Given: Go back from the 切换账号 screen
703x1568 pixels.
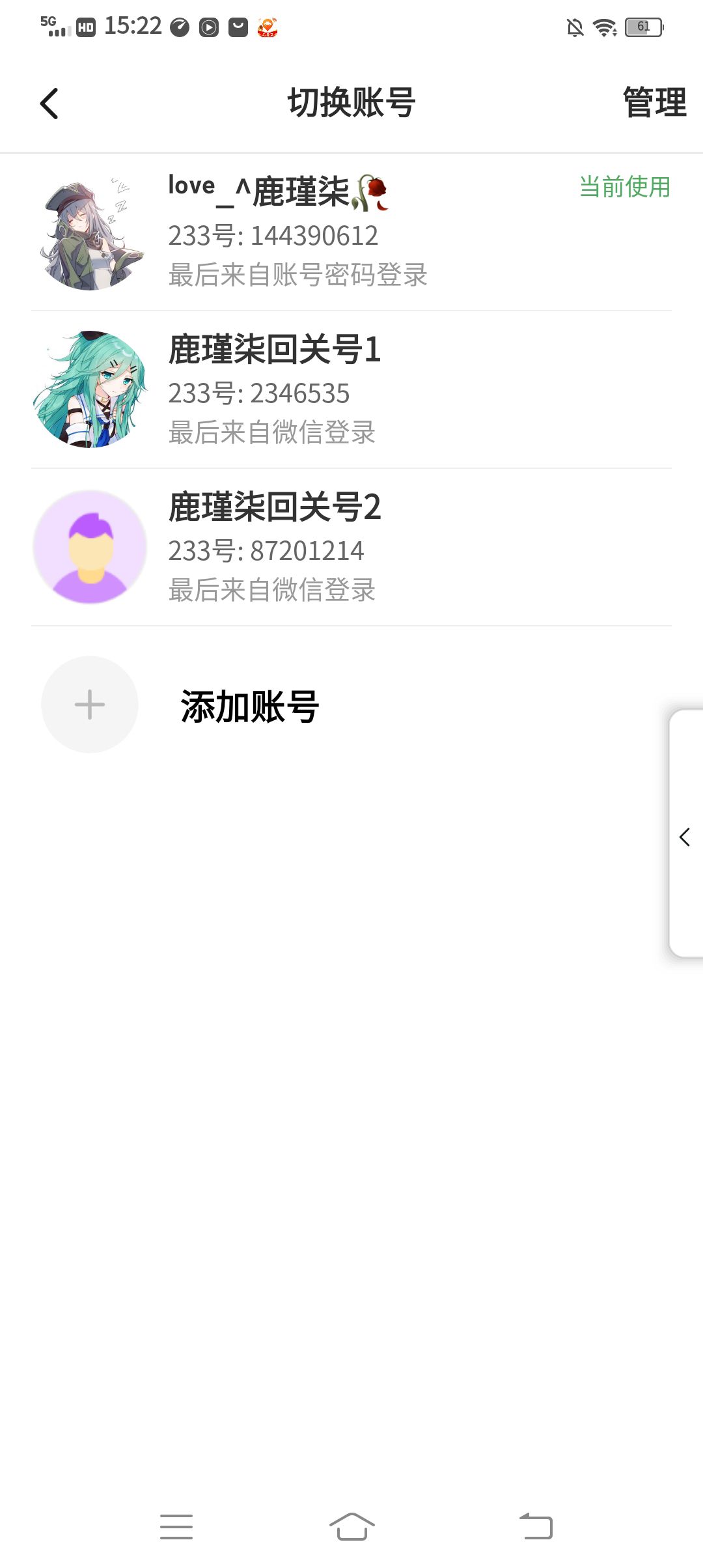Looking at the screenshot, I should pos(49,104).
